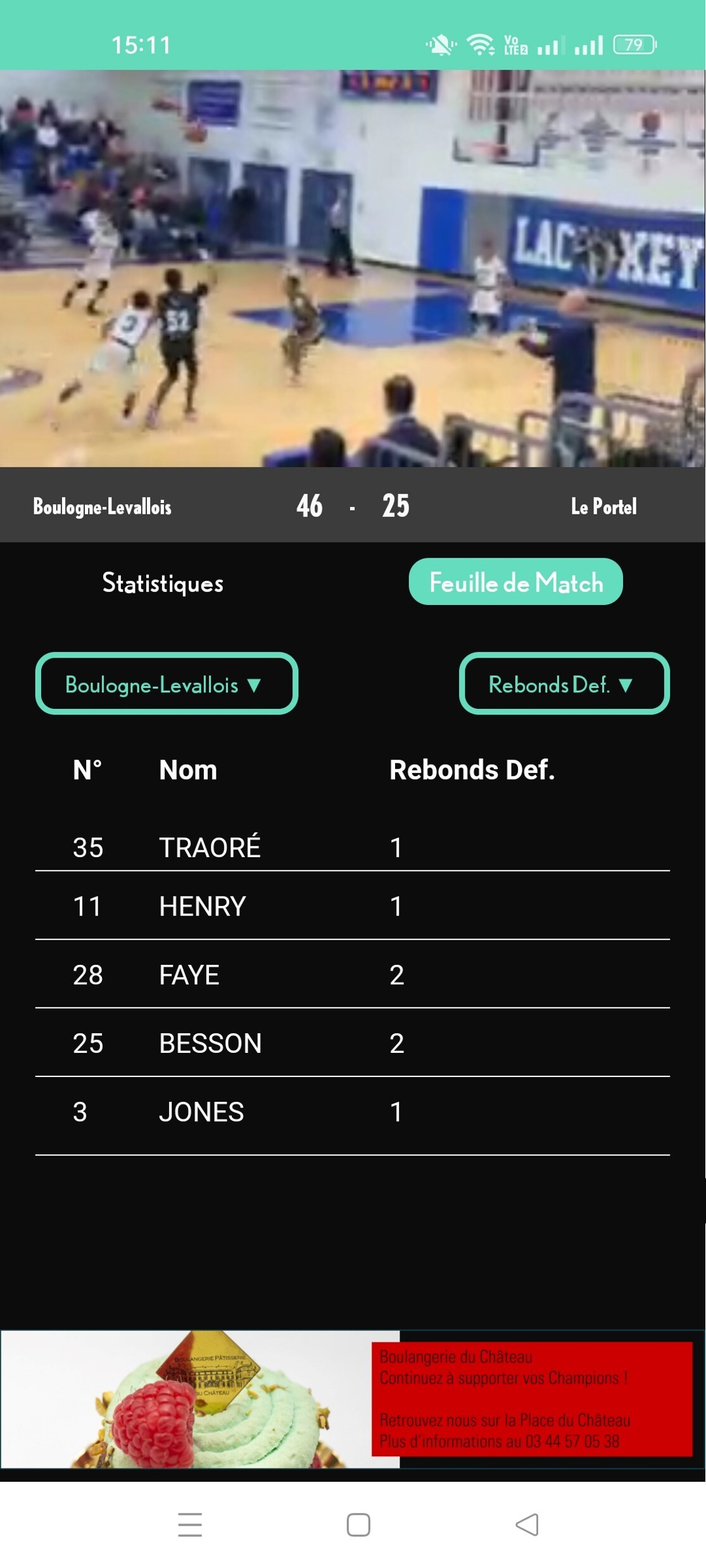Expand the Boulogne-Levallois team dropdown
This screenshot has height=1568, width=706.
(x=167, y=684)
